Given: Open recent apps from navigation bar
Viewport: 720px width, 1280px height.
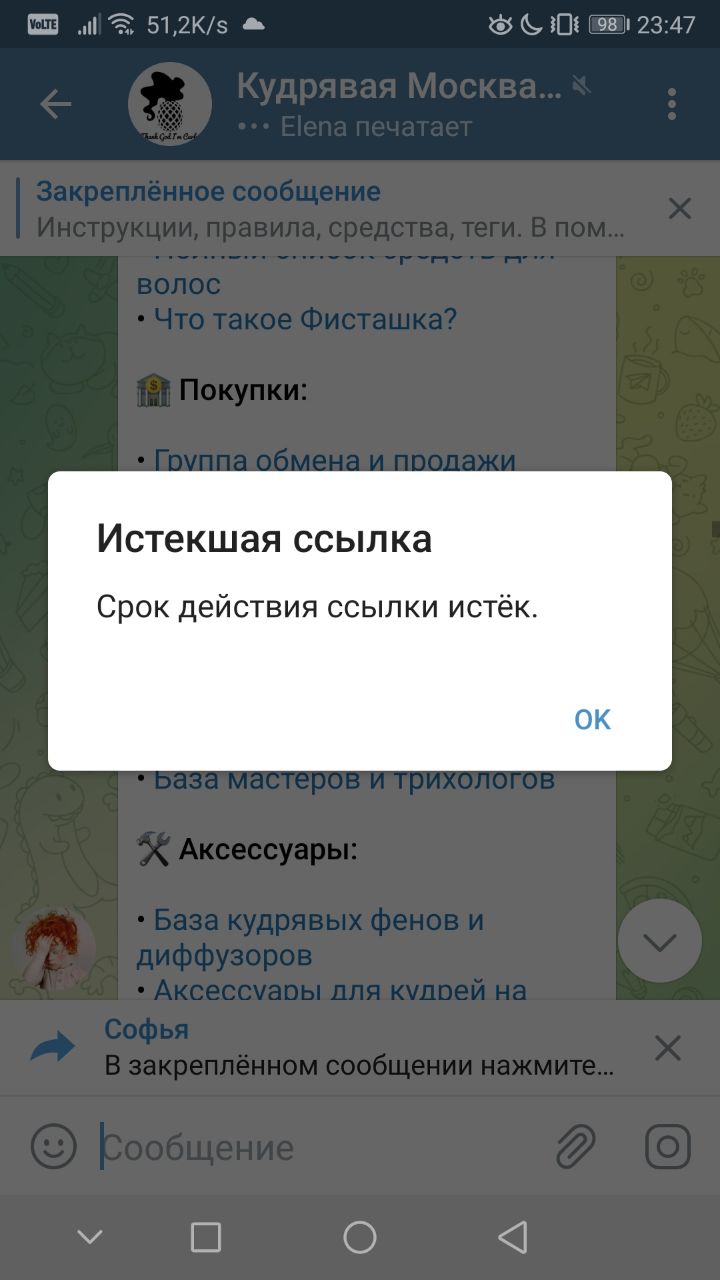Looking at the screenshot, I should [x=206, y=1238].
